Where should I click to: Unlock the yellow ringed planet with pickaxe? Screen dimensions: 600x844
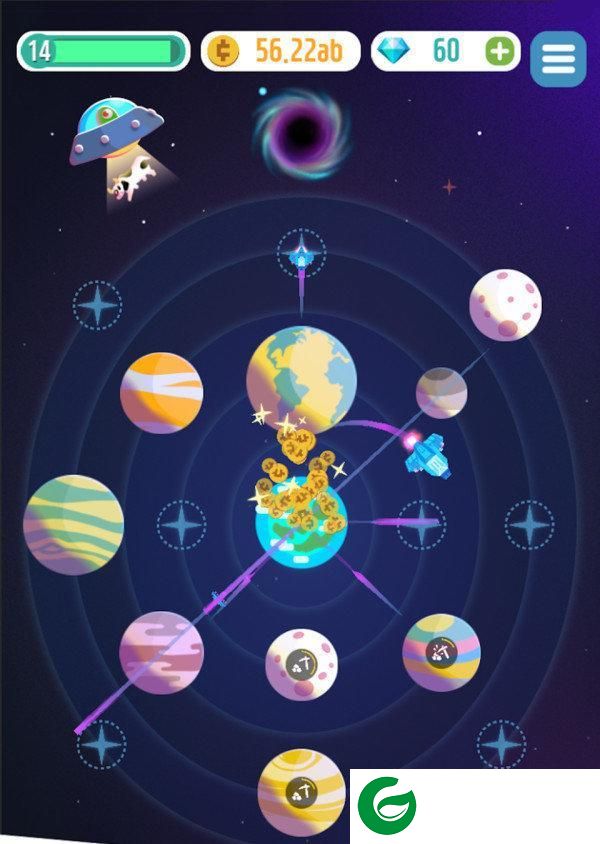click(301, 793)
